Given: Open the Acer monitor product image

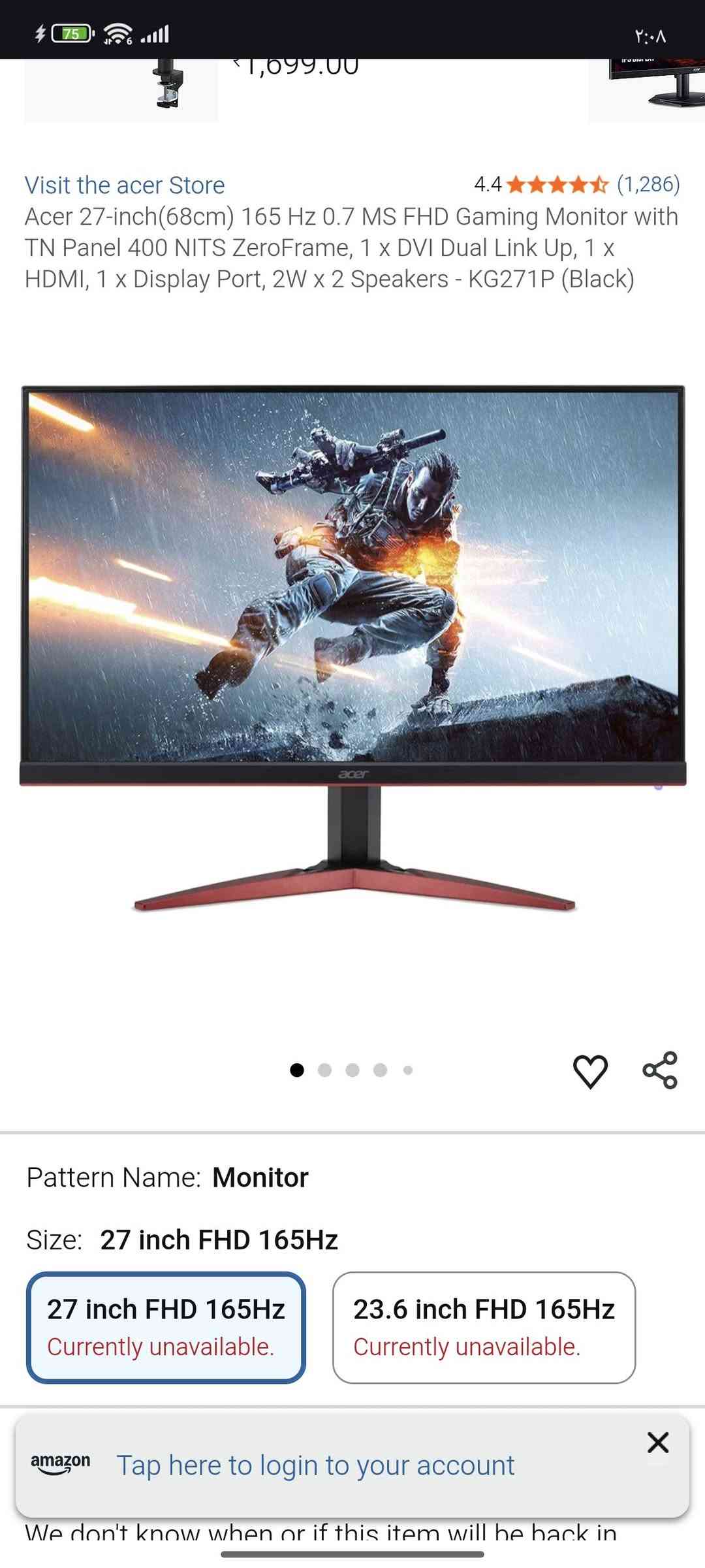Looking at the screenshot, I should click(352, 647).
